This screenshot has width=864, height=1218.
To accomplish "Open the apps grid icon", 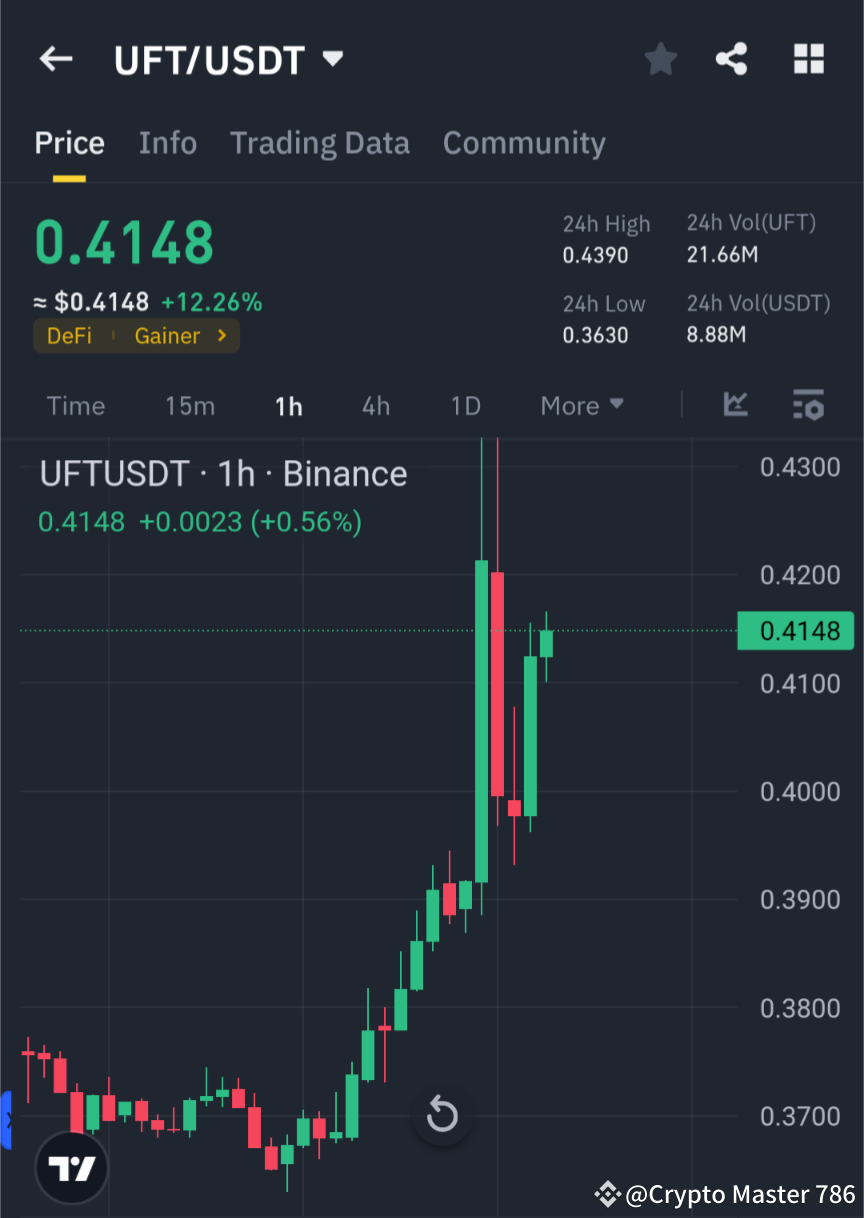I will tap(808, 59).
